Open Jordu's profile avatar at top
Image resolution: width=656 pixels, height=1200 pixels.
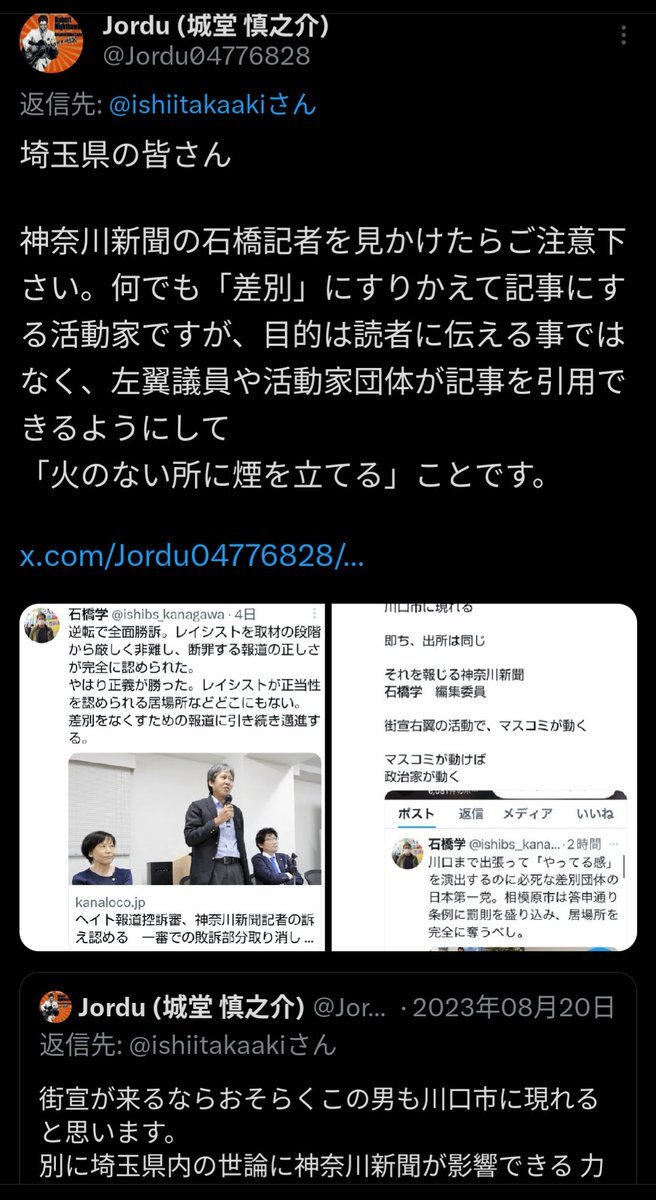[x=51, y=41]
